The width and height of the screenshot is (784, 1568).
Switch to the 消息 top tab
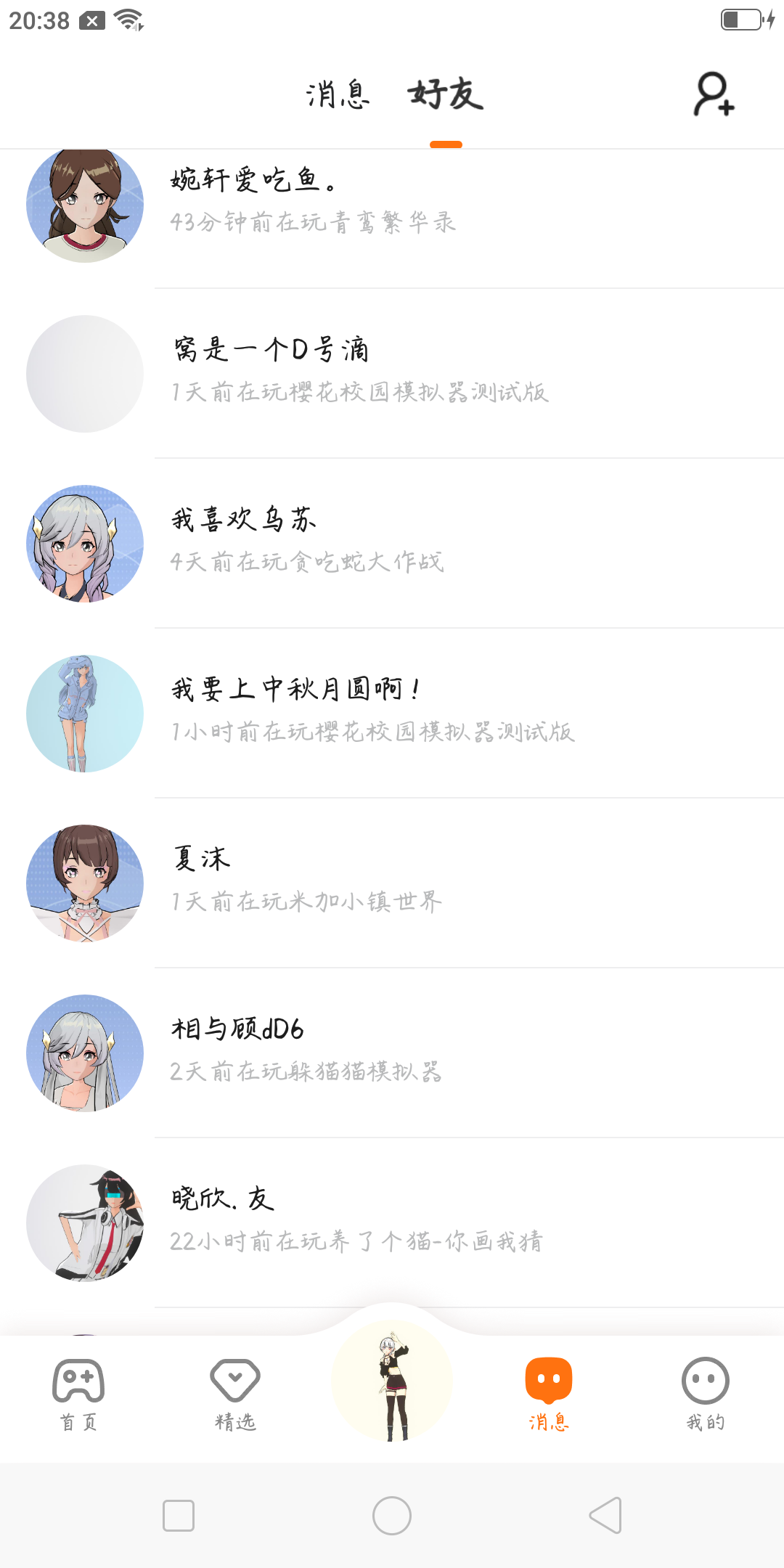click(x=338, y=95)
